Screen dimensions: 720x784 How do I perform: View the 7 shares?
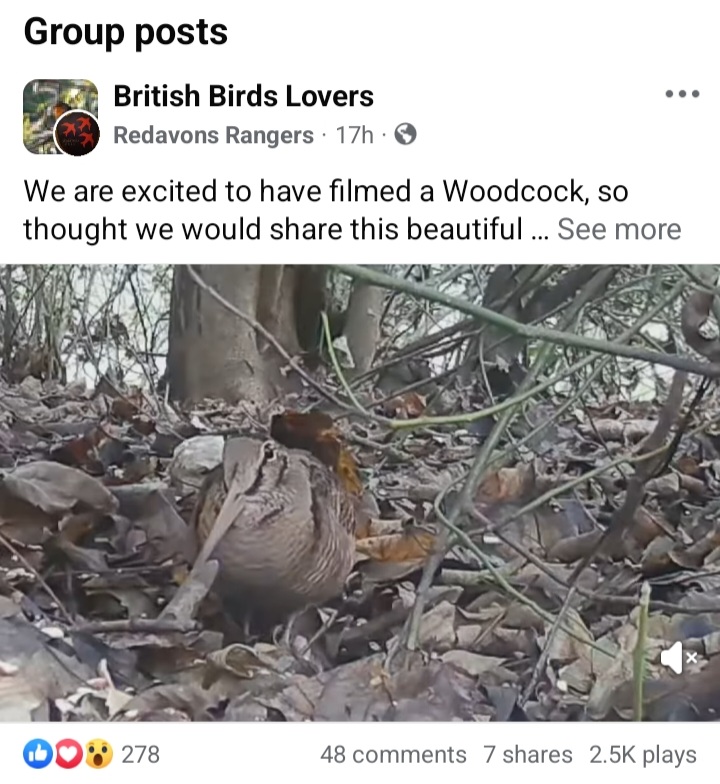(x=527, y=754)
